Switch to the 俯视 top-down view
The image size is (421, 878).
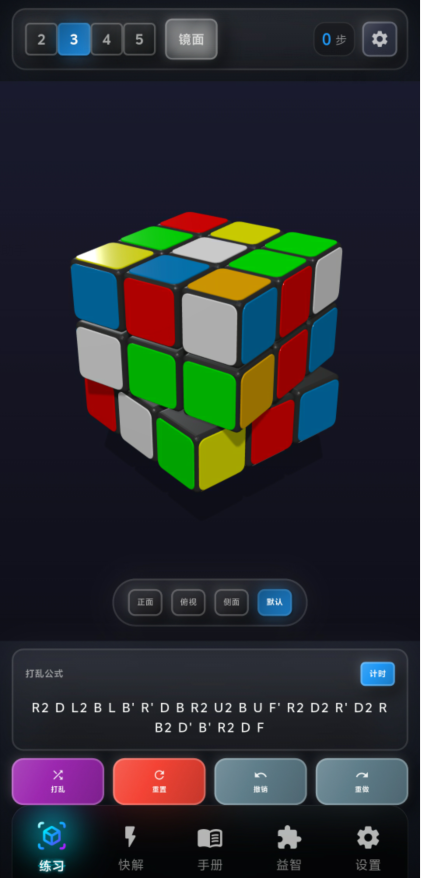pos(188,603)
